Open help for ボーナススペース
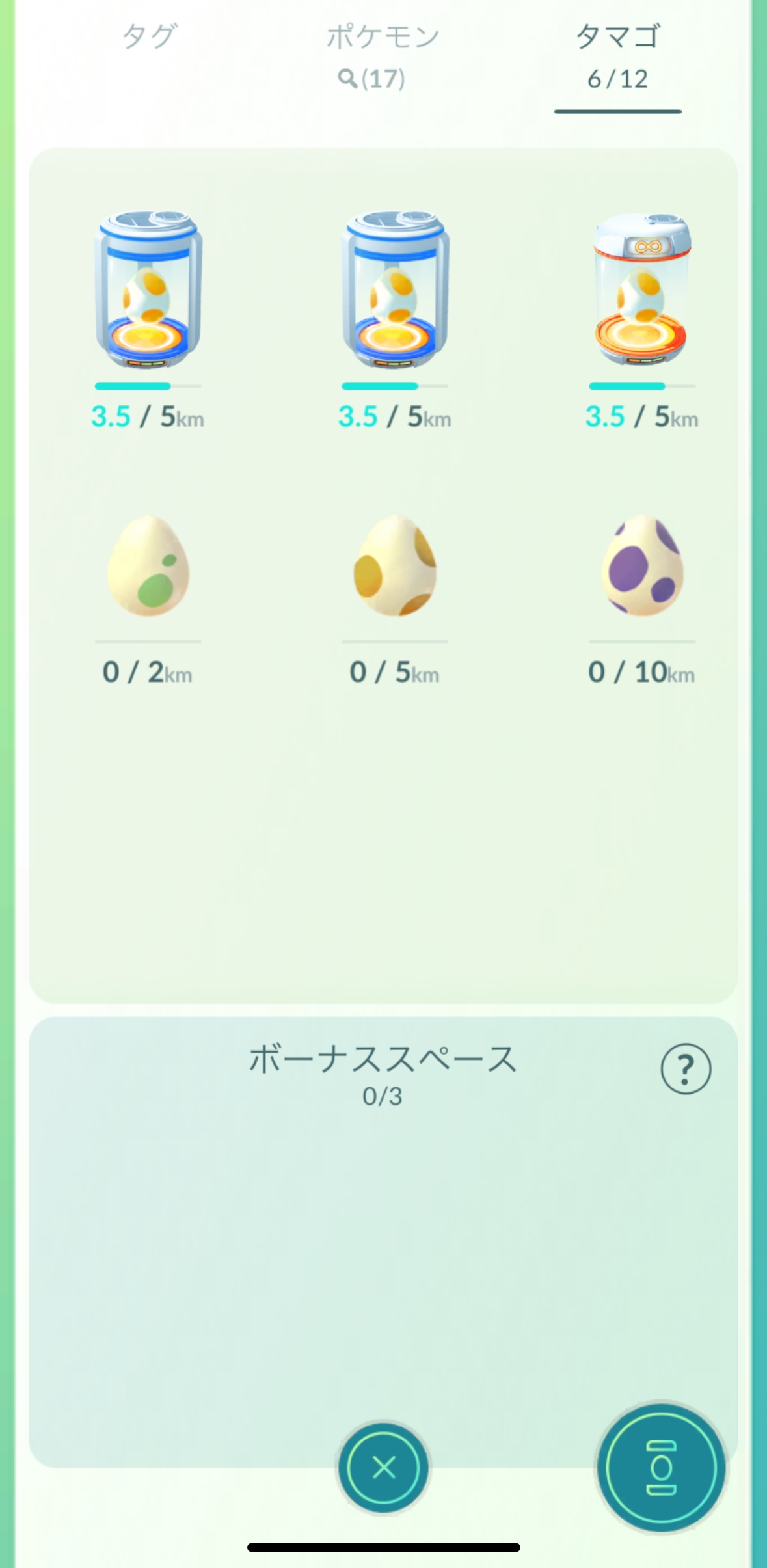Viewport: 767px width, 1568px height. pyautogui.click(x=686, y=1069)
